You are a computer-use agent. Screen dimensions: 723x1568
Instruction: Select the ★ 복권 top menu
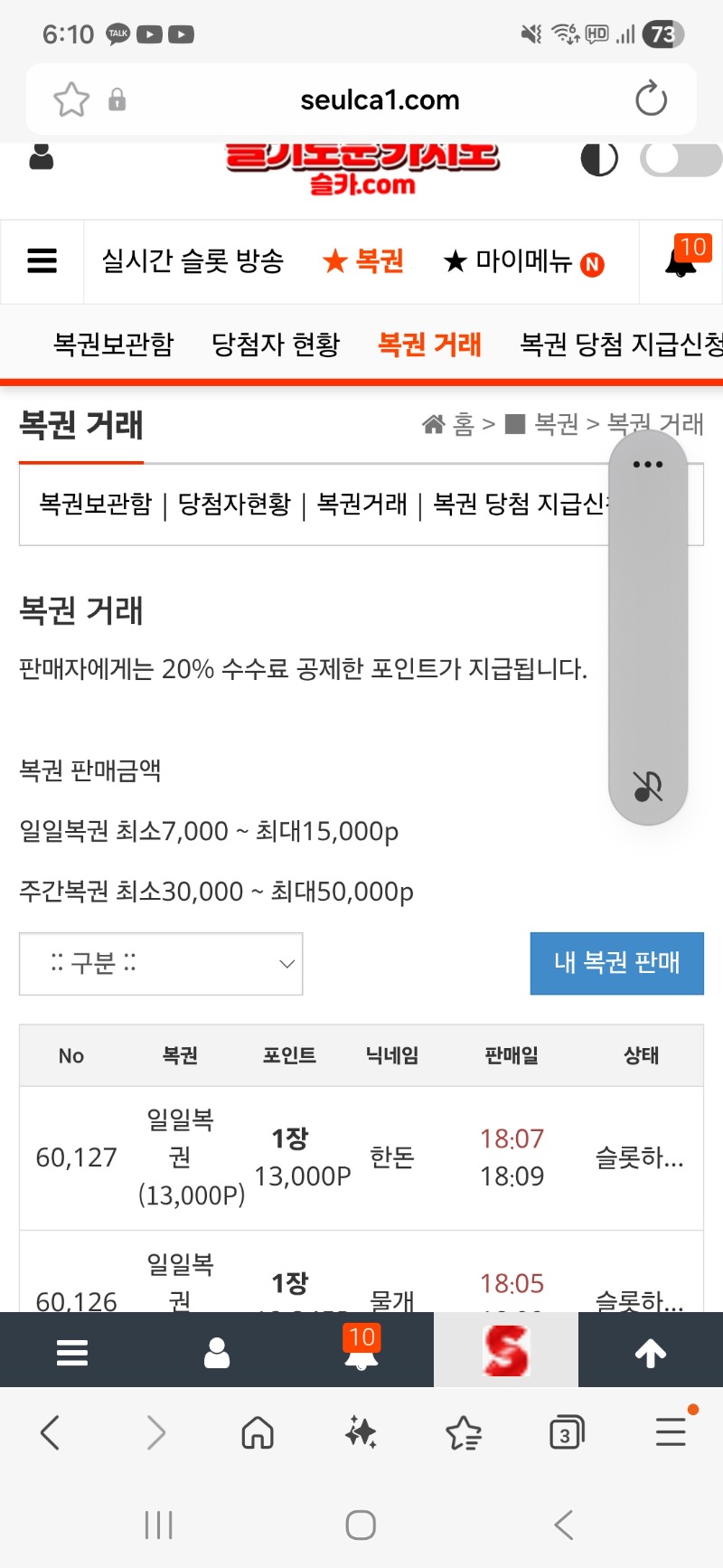pos(363,261)
